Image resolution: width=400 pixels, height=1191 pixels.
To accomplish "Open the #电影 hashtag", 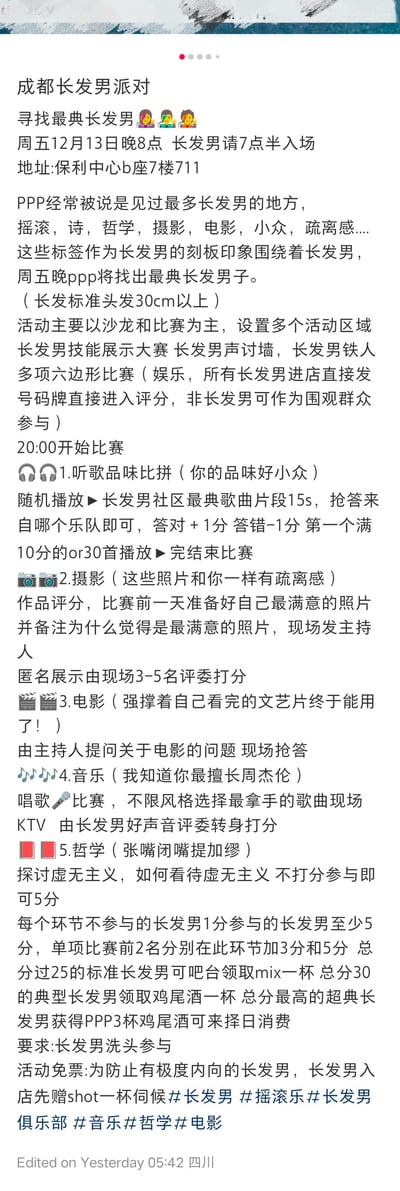I will click(198, 1121).
